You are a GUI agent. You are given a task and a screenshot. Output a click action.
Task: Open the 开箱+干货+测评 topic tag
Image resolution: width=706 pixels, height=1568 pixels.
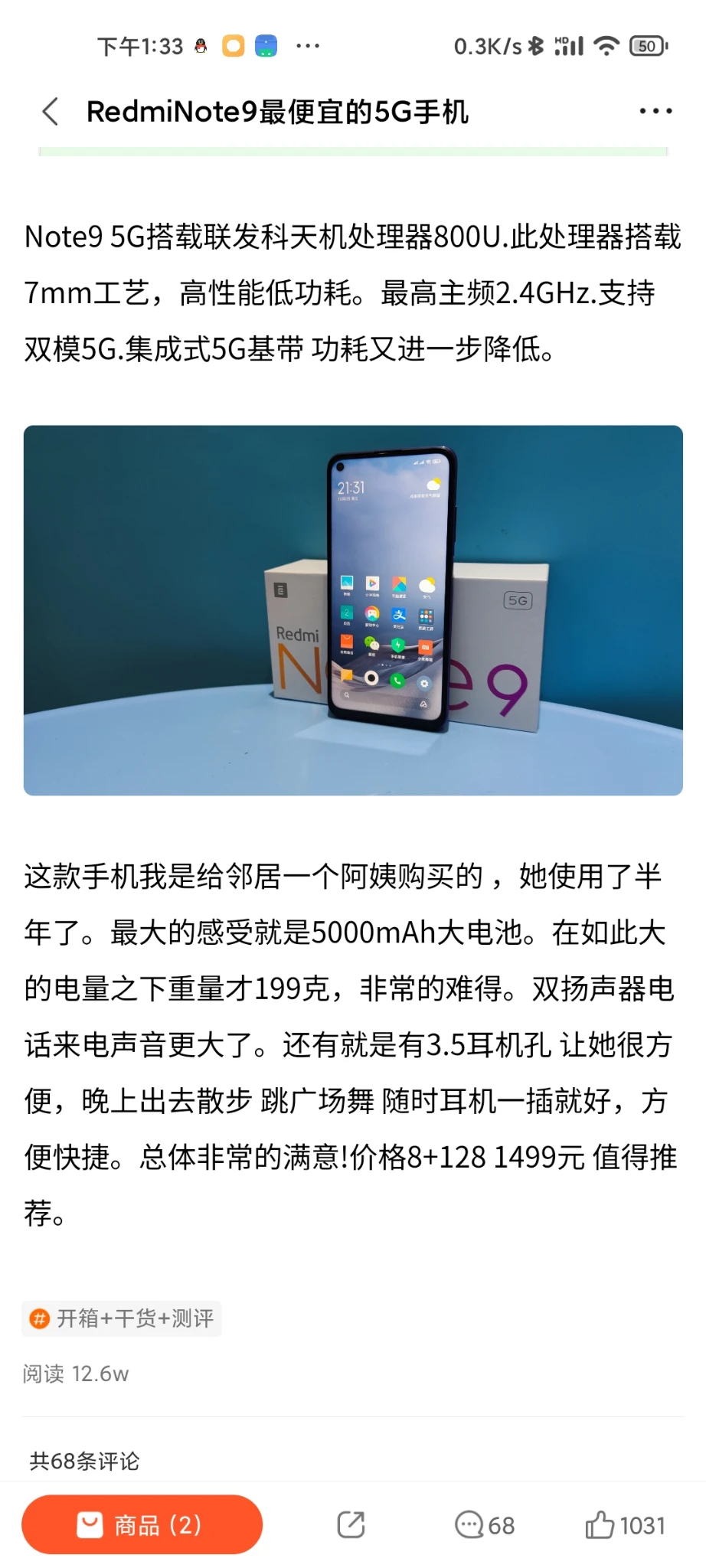123,1318
